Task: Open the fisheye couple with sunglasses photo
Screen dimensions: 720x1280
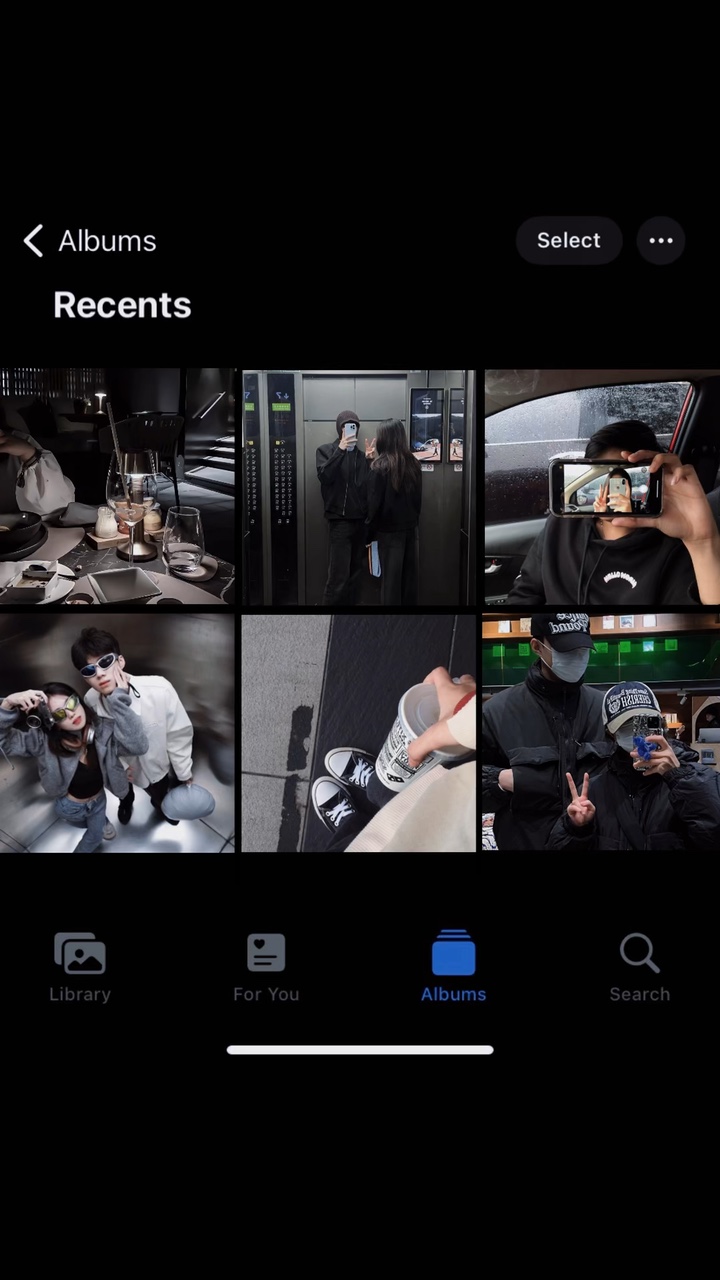Action: click(117, 733)
